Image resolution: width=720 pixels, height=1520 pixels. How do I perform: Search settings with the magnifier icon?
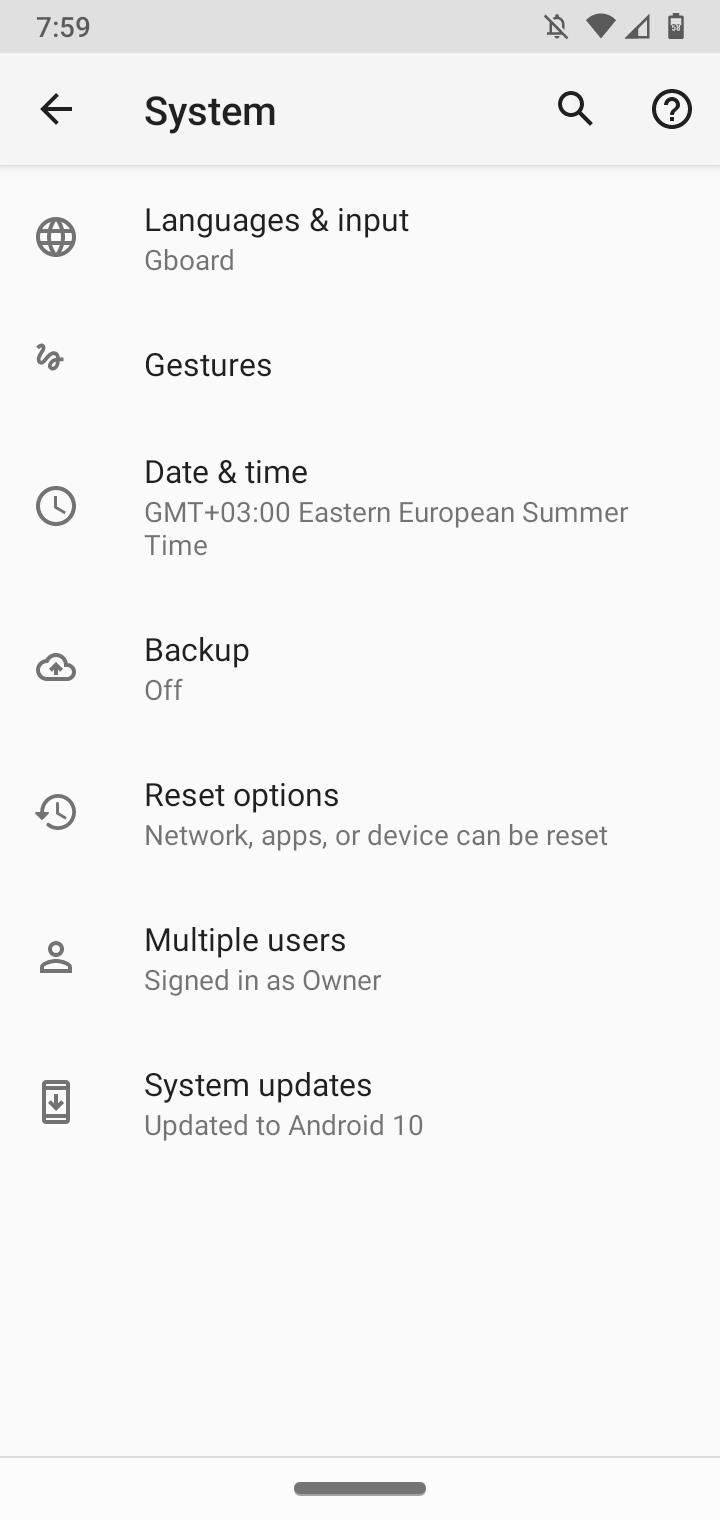pos(575,109)
